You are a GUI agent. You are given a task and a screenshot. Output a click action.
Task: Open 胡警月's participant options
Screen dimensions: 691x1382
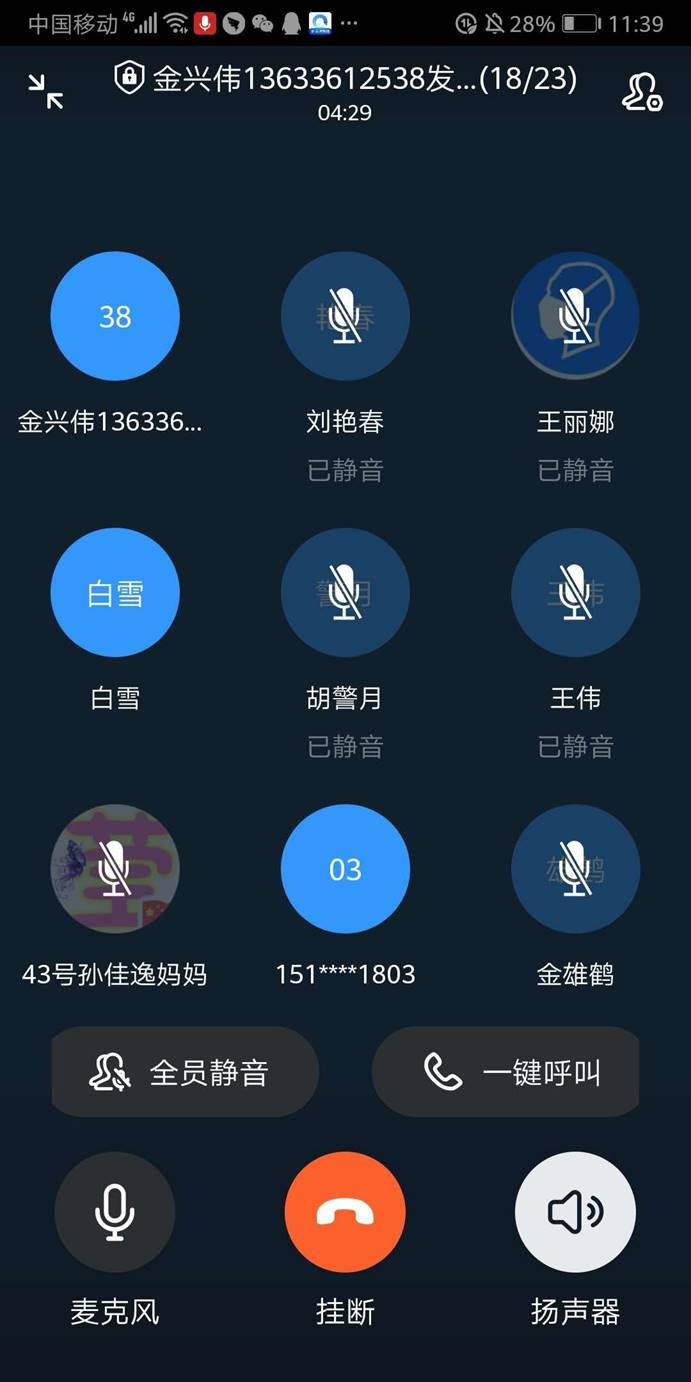click(345, 593)
